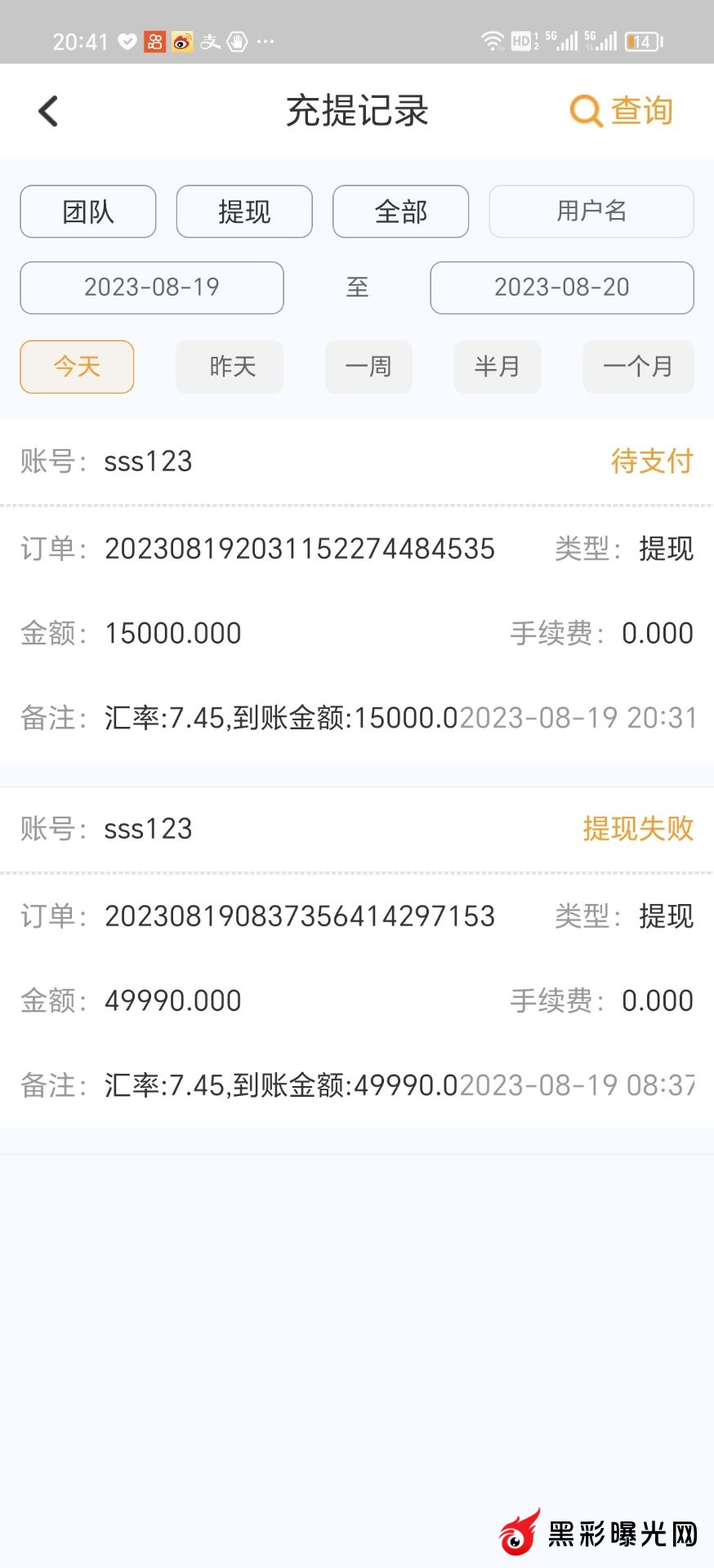The image size is (714, 1568).
Task: Open the 团队 filter dropdown
Action: coord(88,212)
